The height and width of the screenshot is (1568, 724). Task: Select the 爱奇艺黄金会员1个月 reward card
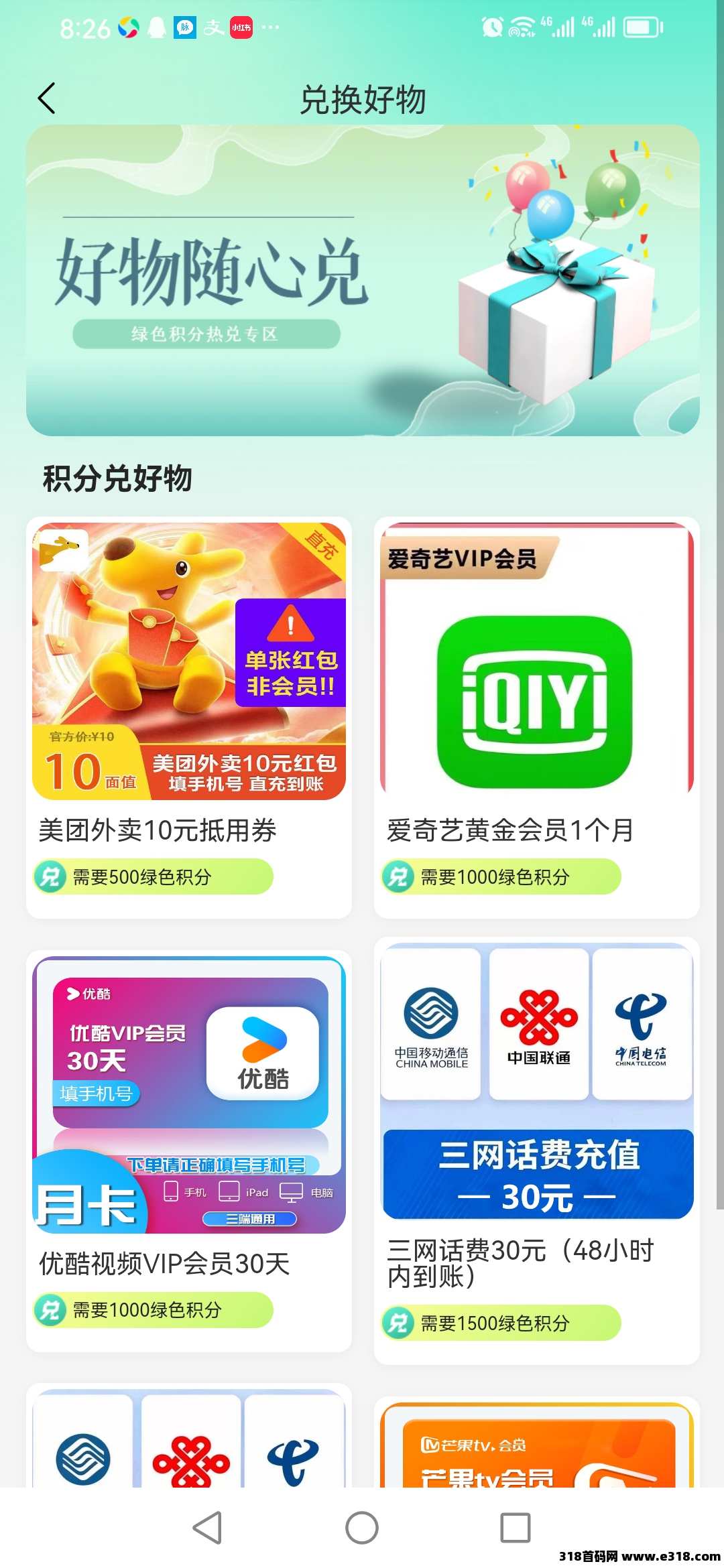click(x=536, y=717)
